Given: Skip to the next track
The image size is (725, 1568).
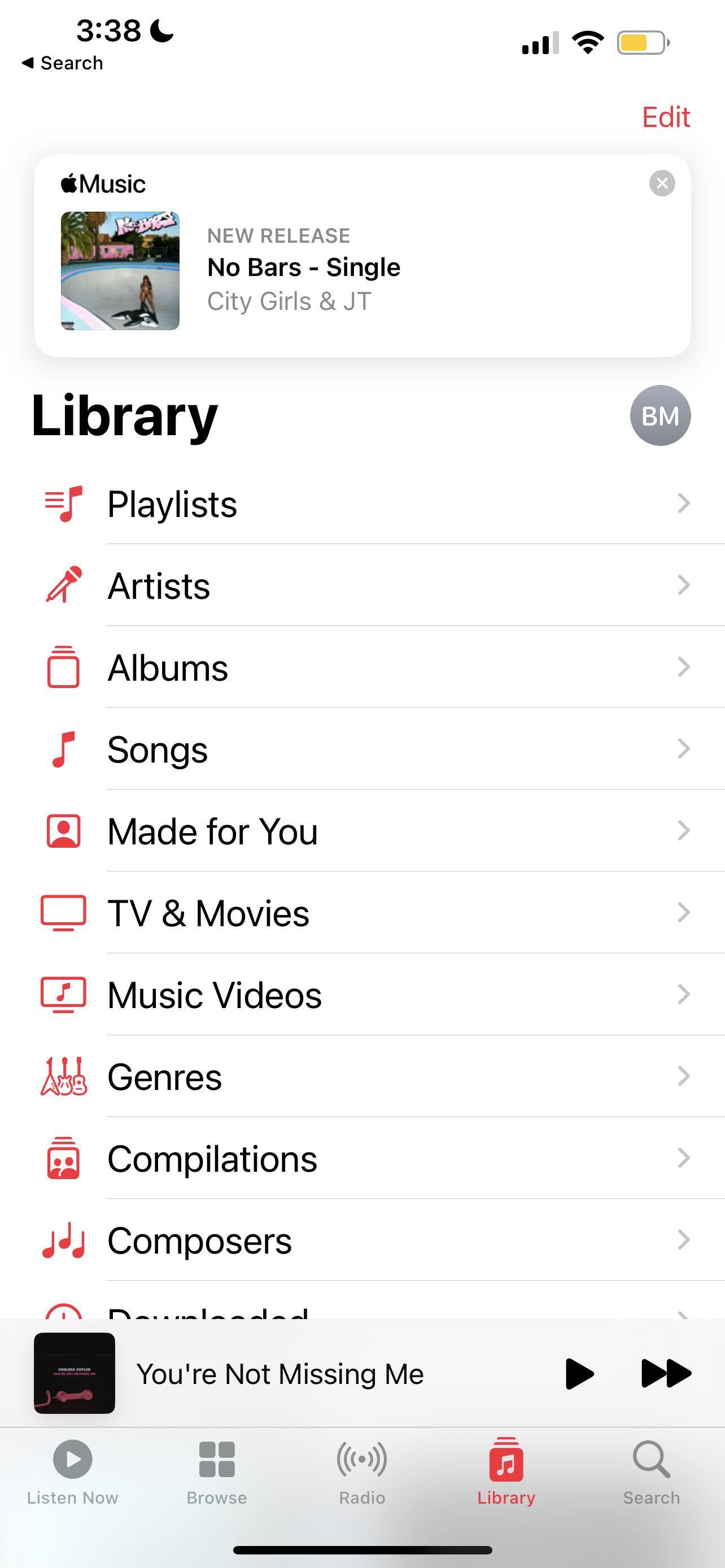Looking at the screenshot, I should [666, 1374].
